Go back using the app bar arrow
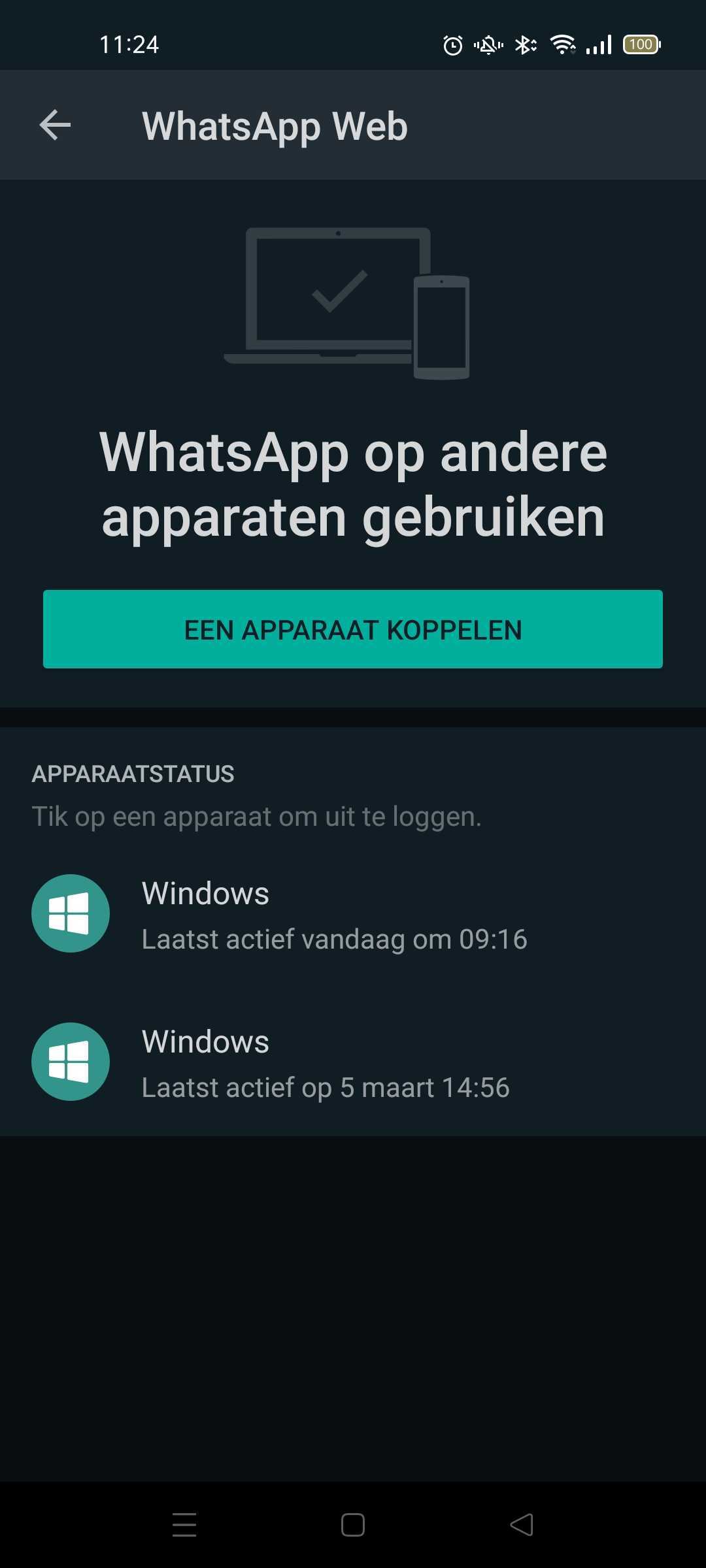Viewport: 706px width, 1568px height. pyautogui.click(x=55, y=125)
